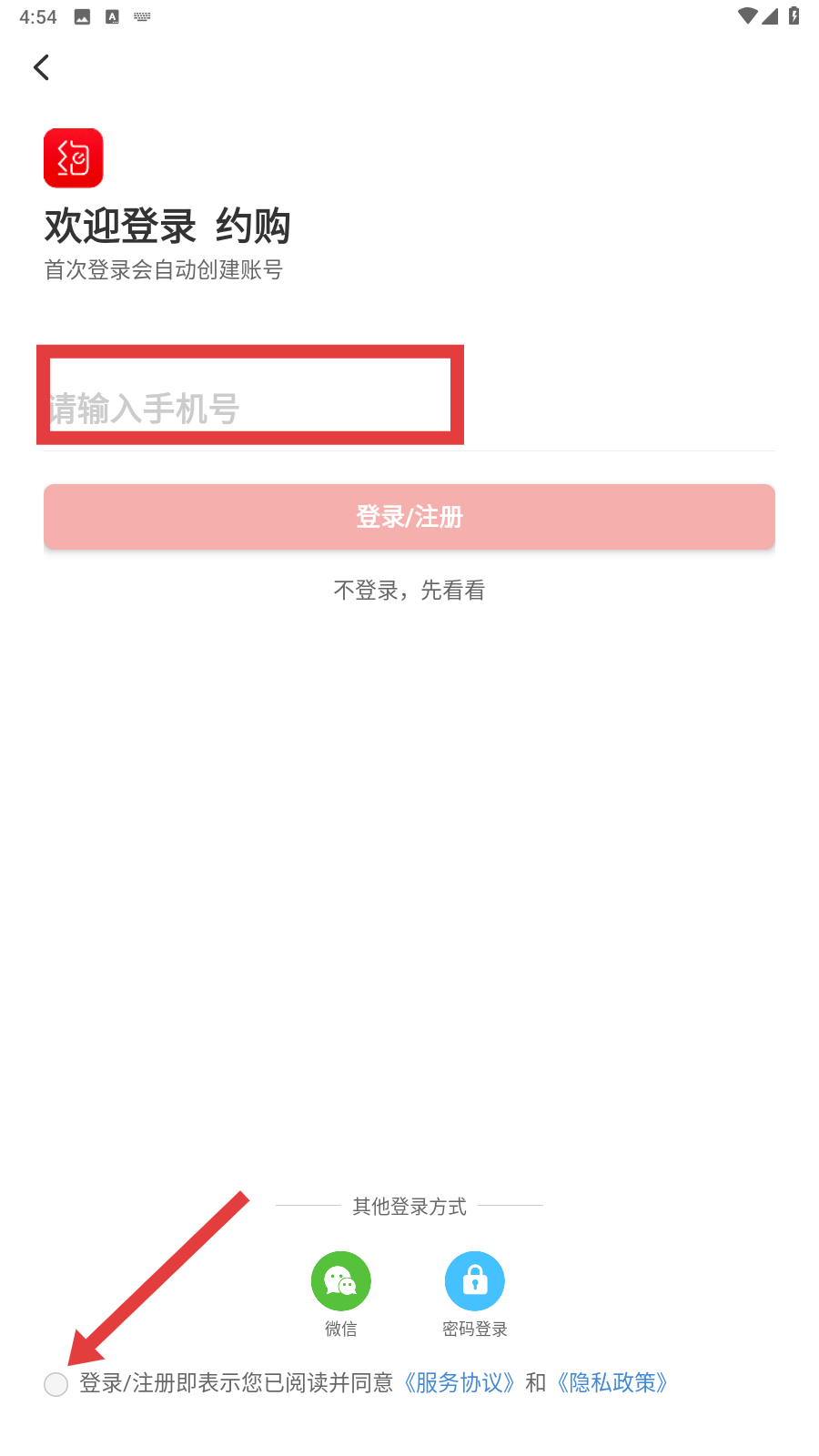The image size is (819, 1456).
Task: Open the 《服务协议》 link
Action: [460, 1383]
